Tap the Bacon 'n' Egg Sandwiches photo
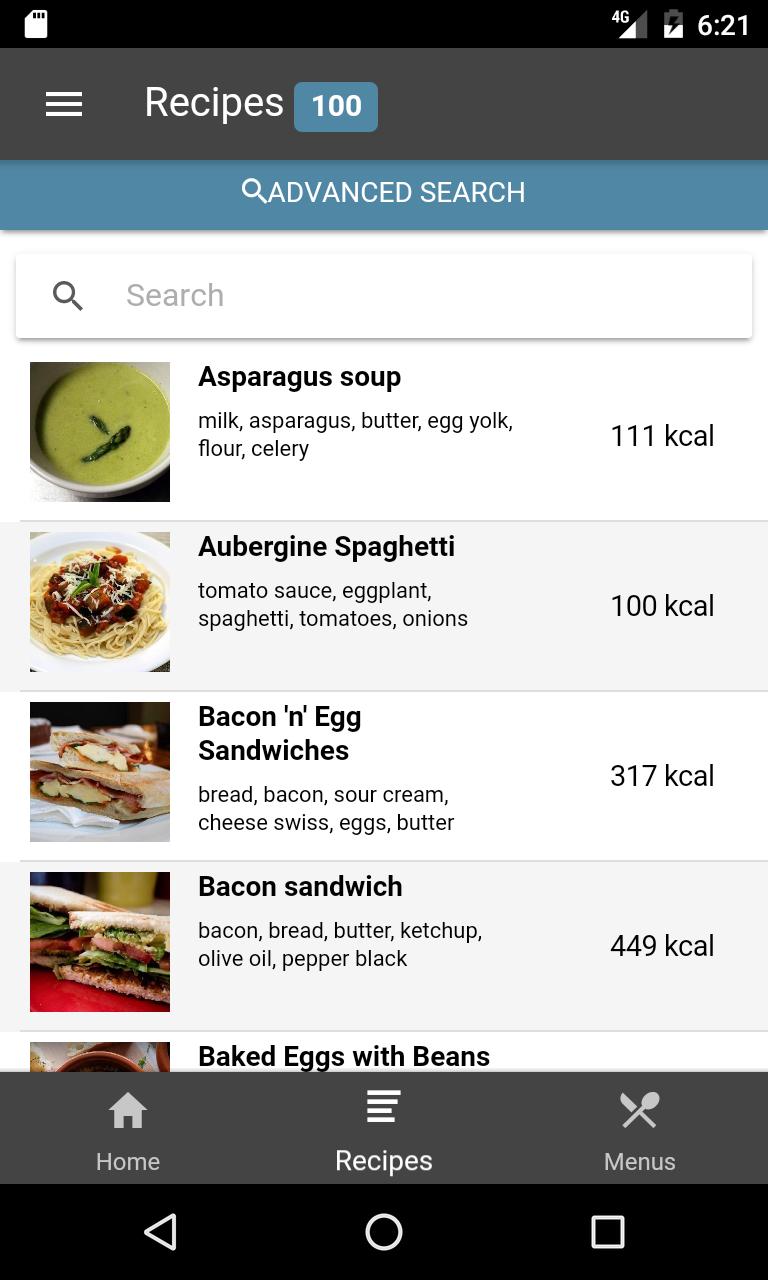This screenshot has height=1280, width=768. pos(100,771)
